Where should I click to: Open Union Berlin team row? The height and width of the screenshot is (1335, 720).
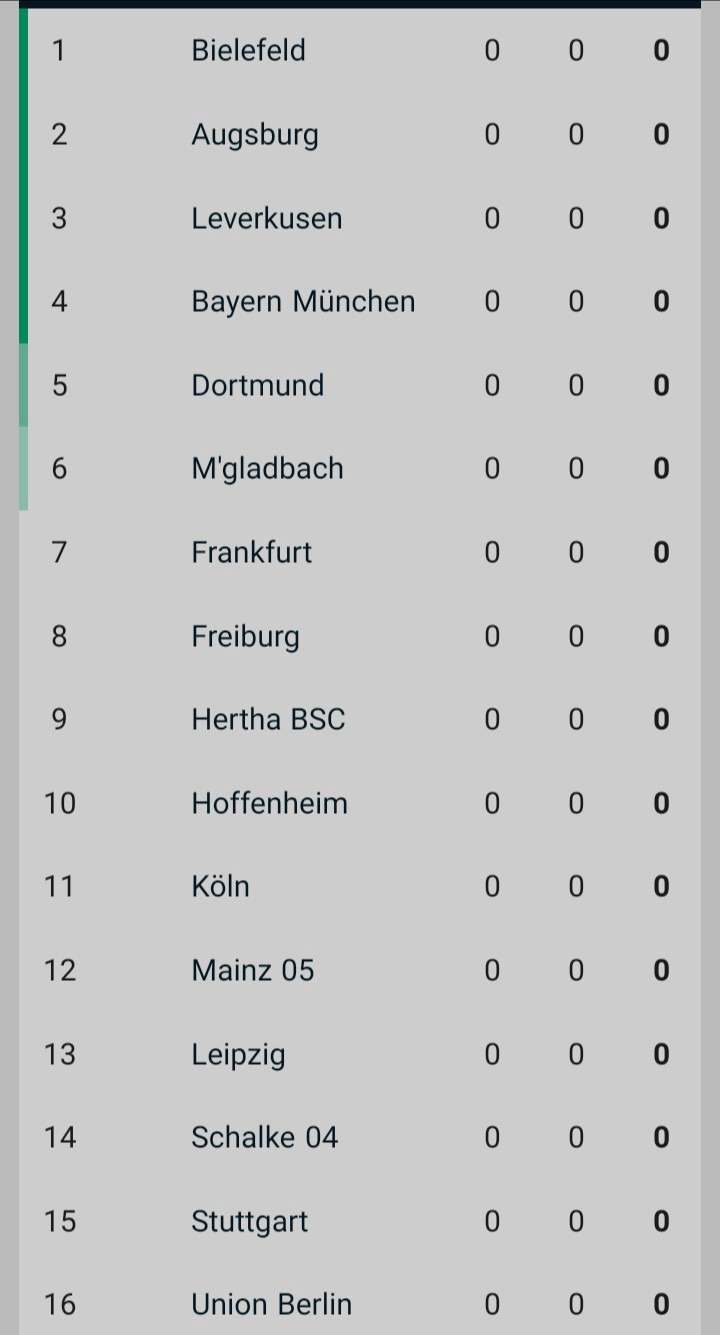point(272,1304)
